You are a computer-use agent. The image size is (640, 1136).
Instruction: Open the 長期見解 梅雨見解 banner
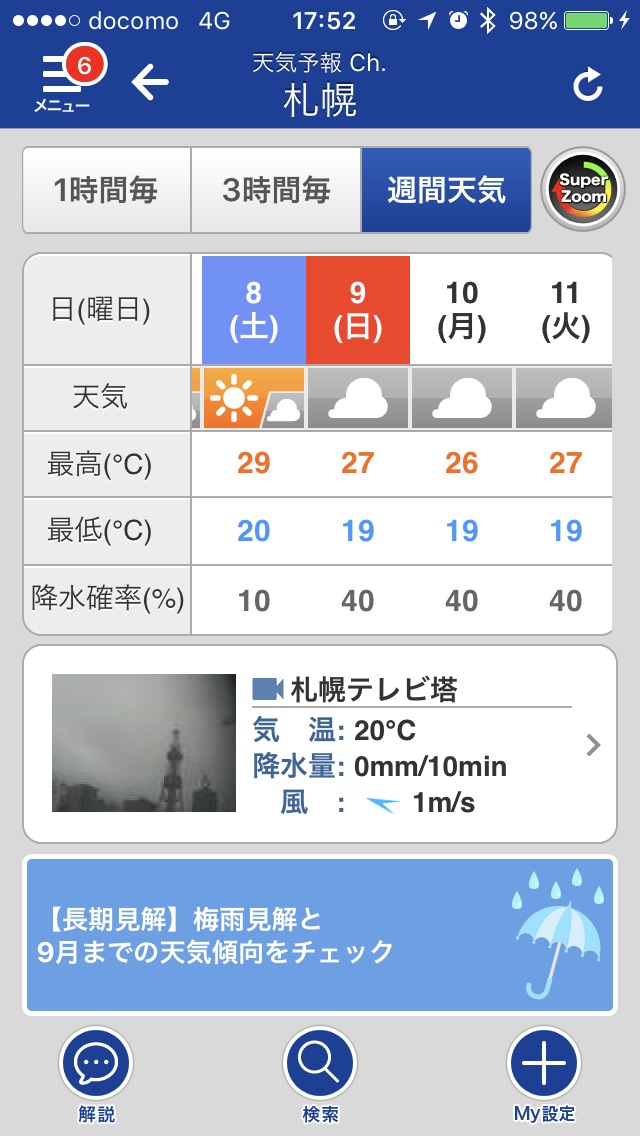320,934
